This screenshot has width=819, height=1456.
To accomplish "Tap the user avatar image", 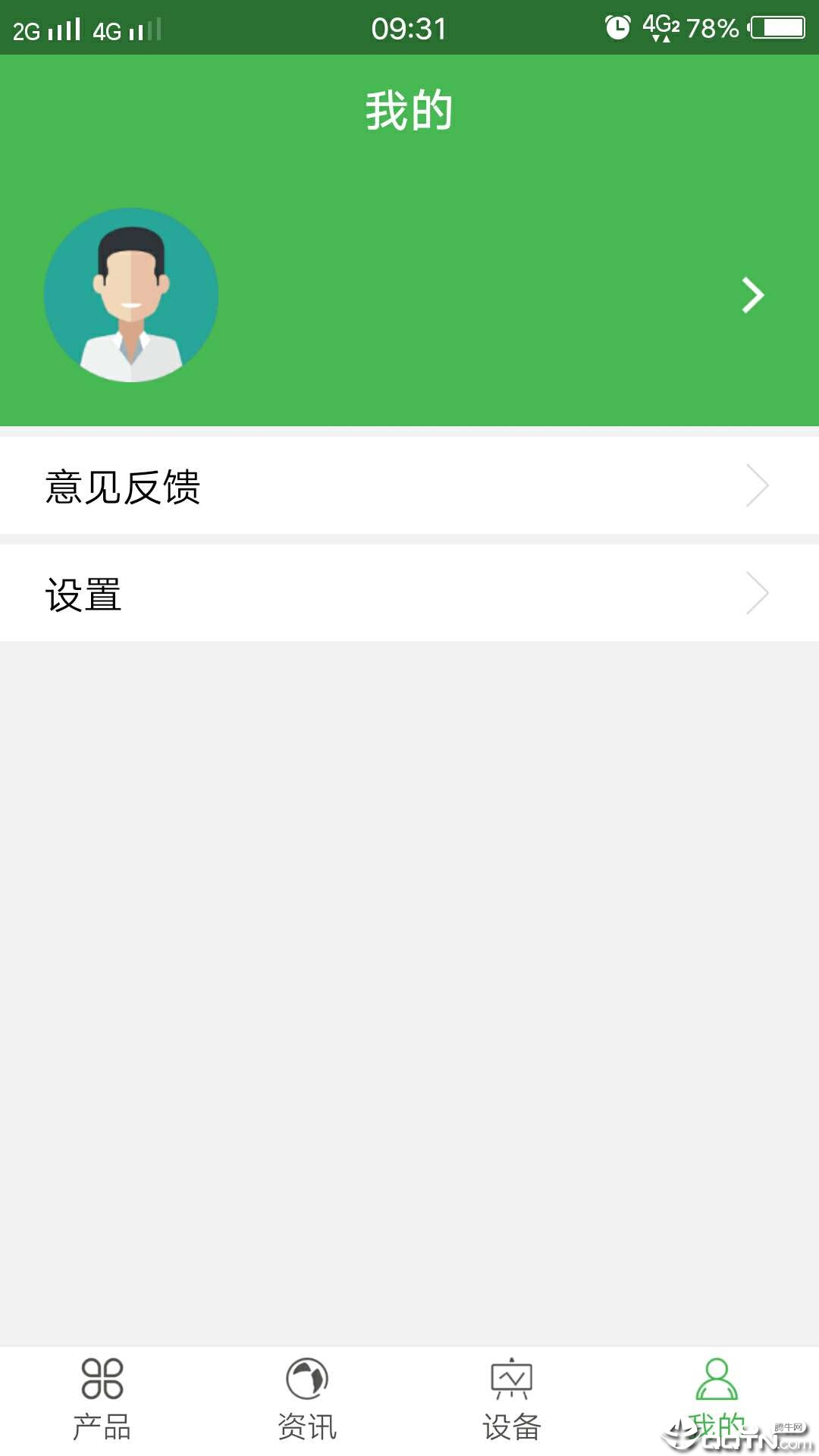I will click(x=132, y=296).
